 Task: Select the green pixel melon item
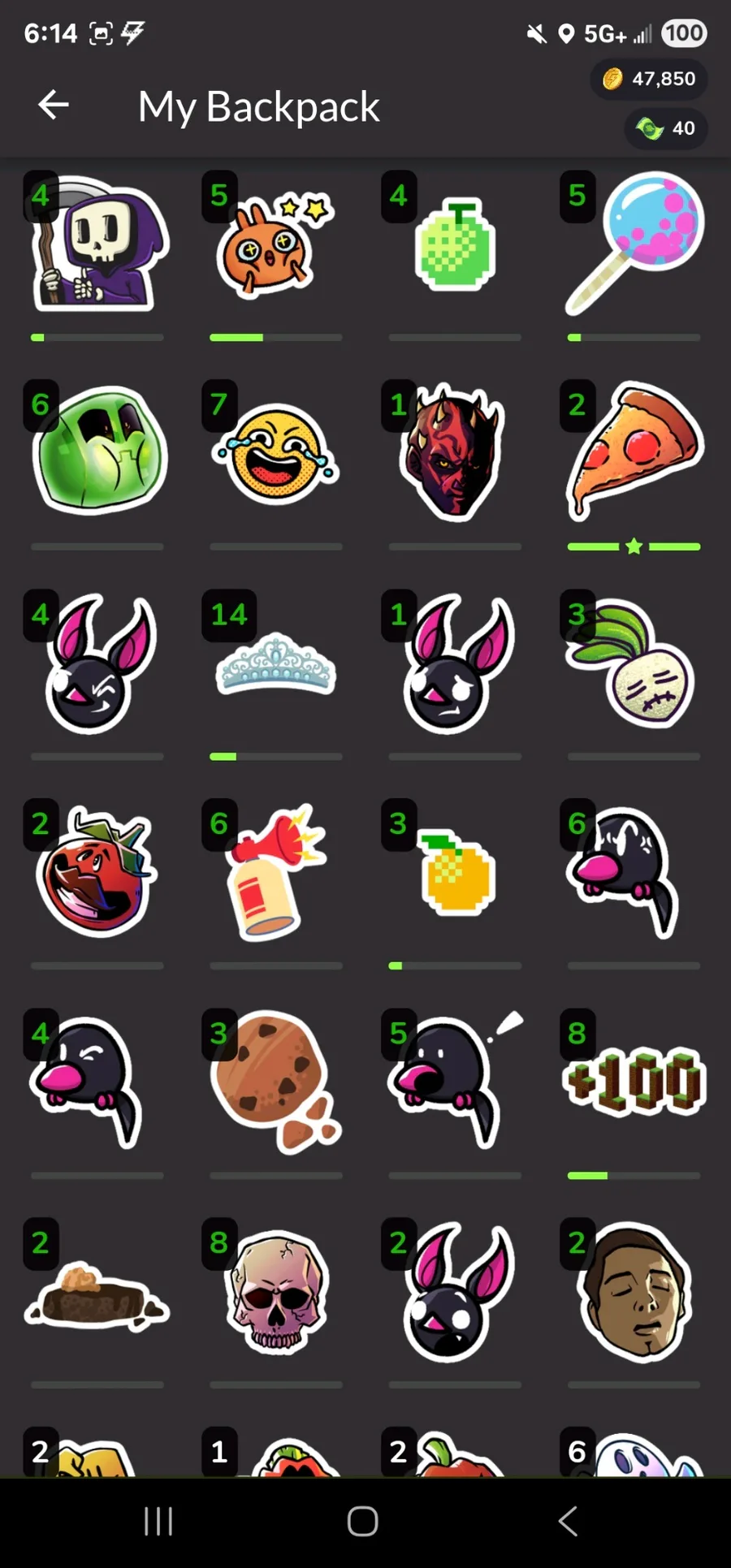pyautogui.click(x=455, y=245)
